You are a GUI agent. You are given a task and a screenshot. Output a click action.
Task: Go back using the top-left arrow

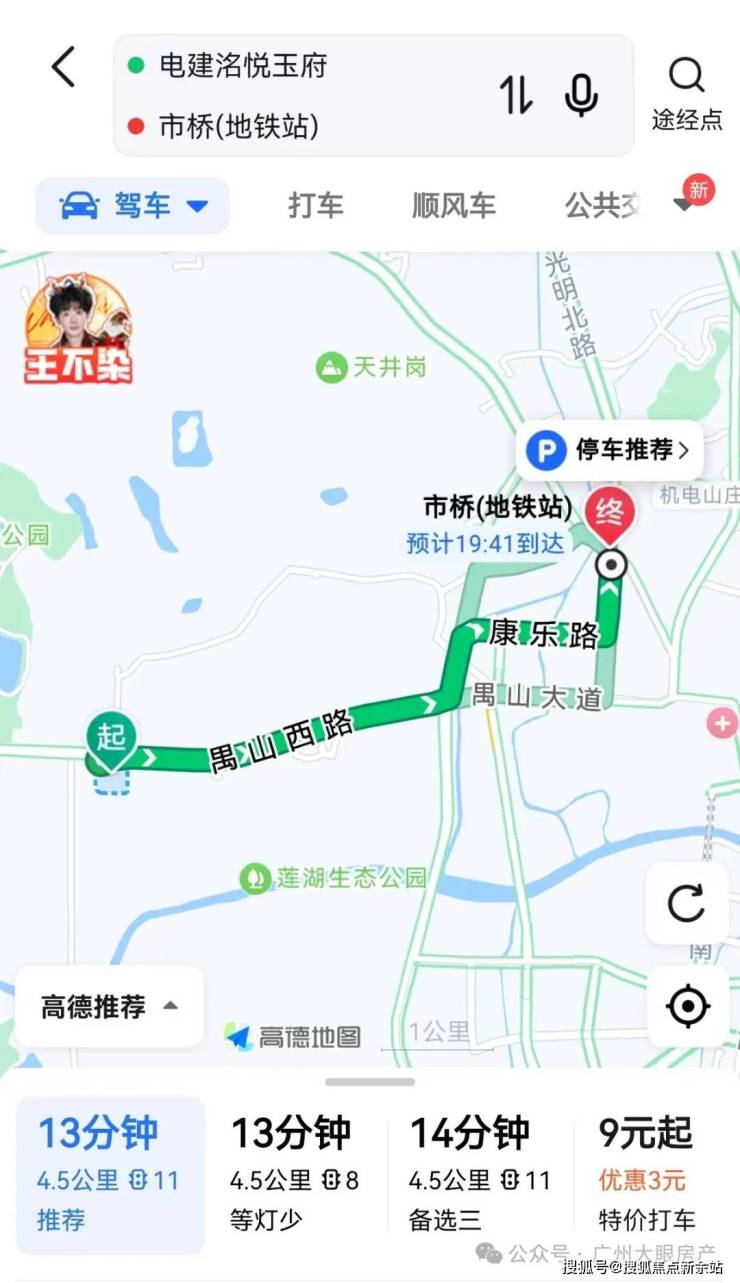(64, 68)
